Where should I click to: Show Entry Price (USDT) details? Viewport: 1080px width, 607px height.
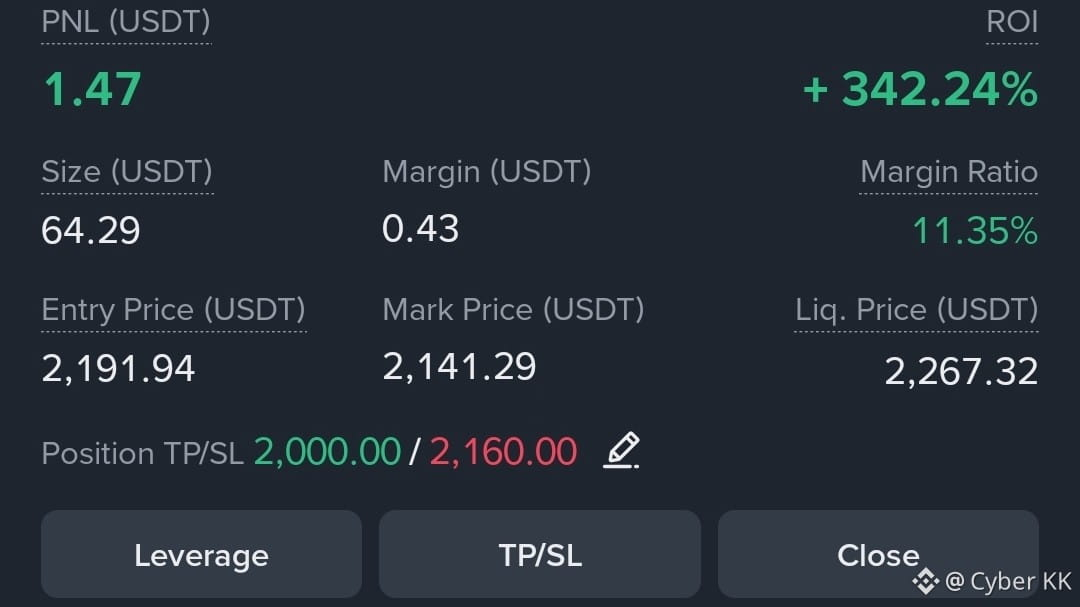tap(173, 310)
